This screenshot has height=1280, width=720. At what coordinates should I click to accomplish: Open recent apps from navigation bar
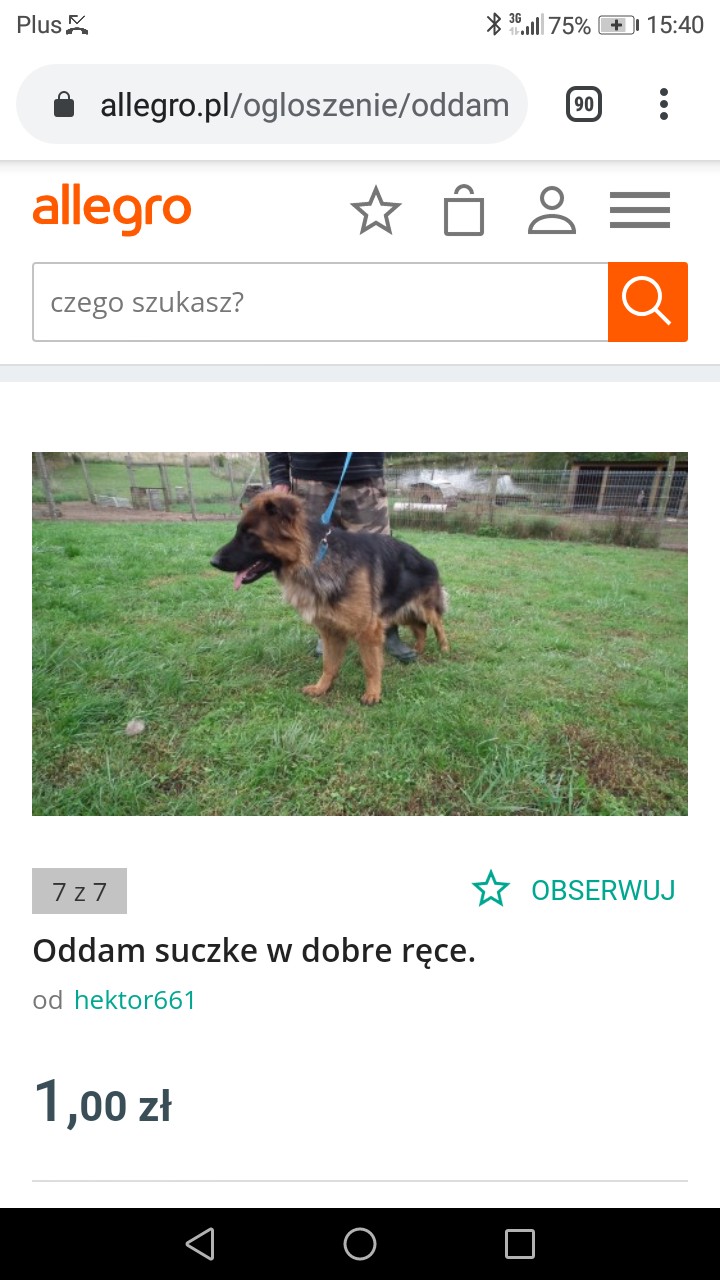click(x=520, y=1244)
